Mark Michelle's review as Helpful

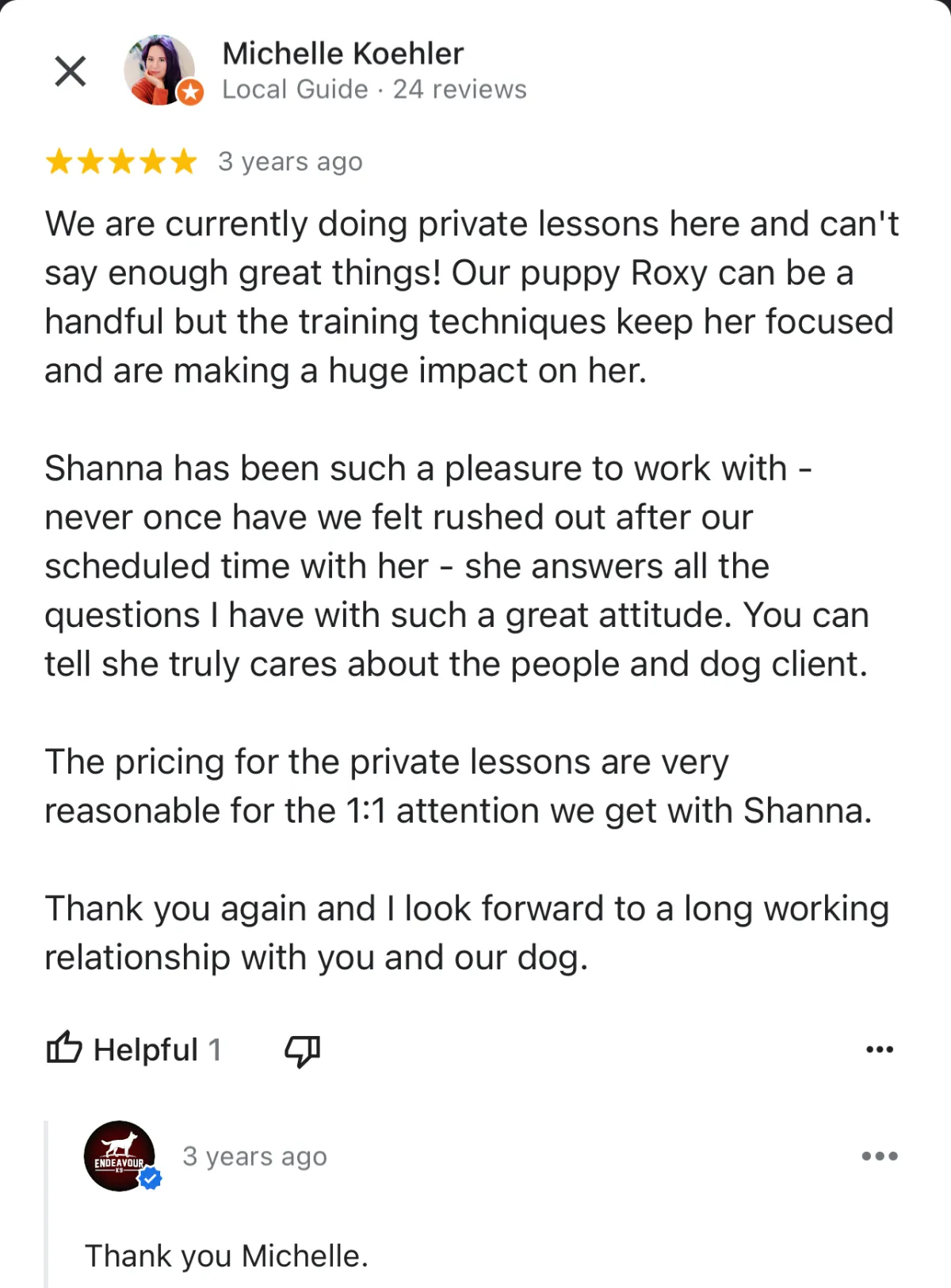coord(133,1049)
